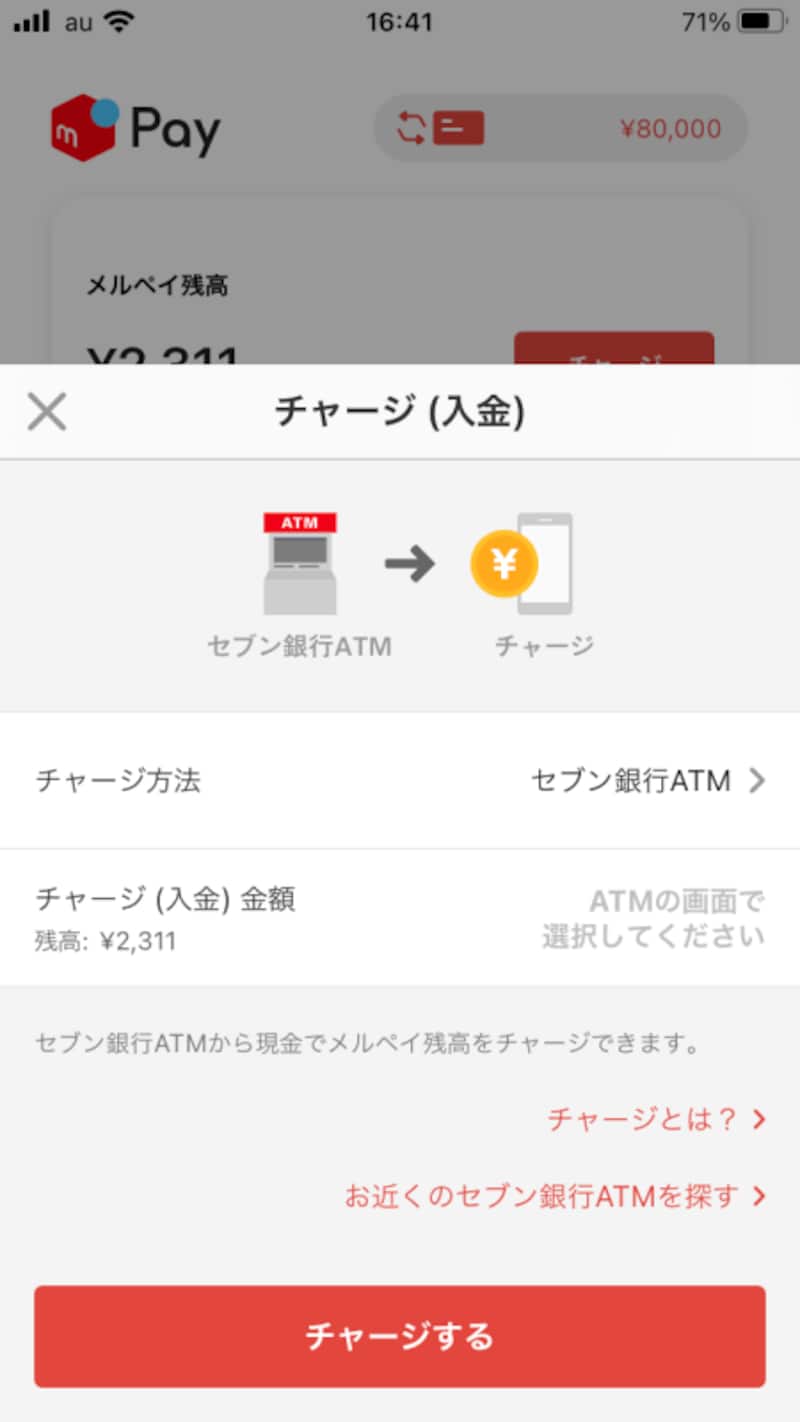Tap the チャージ (入金) sheet title
This screenshot has width=800, height=1422.
pyautogui.click(x=400, y=410)
